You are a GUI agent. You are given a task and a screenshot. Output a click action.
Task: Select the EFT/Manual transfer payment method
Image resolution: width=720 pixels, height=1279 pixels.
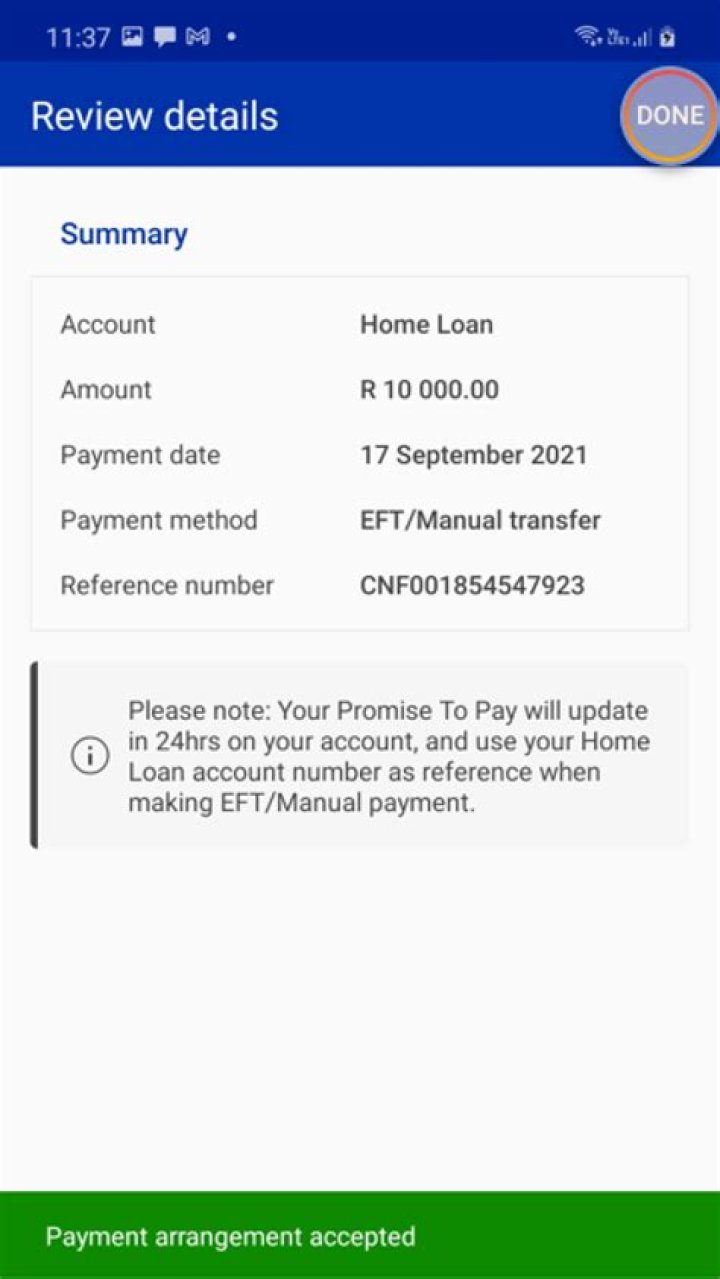coord(480,520)
